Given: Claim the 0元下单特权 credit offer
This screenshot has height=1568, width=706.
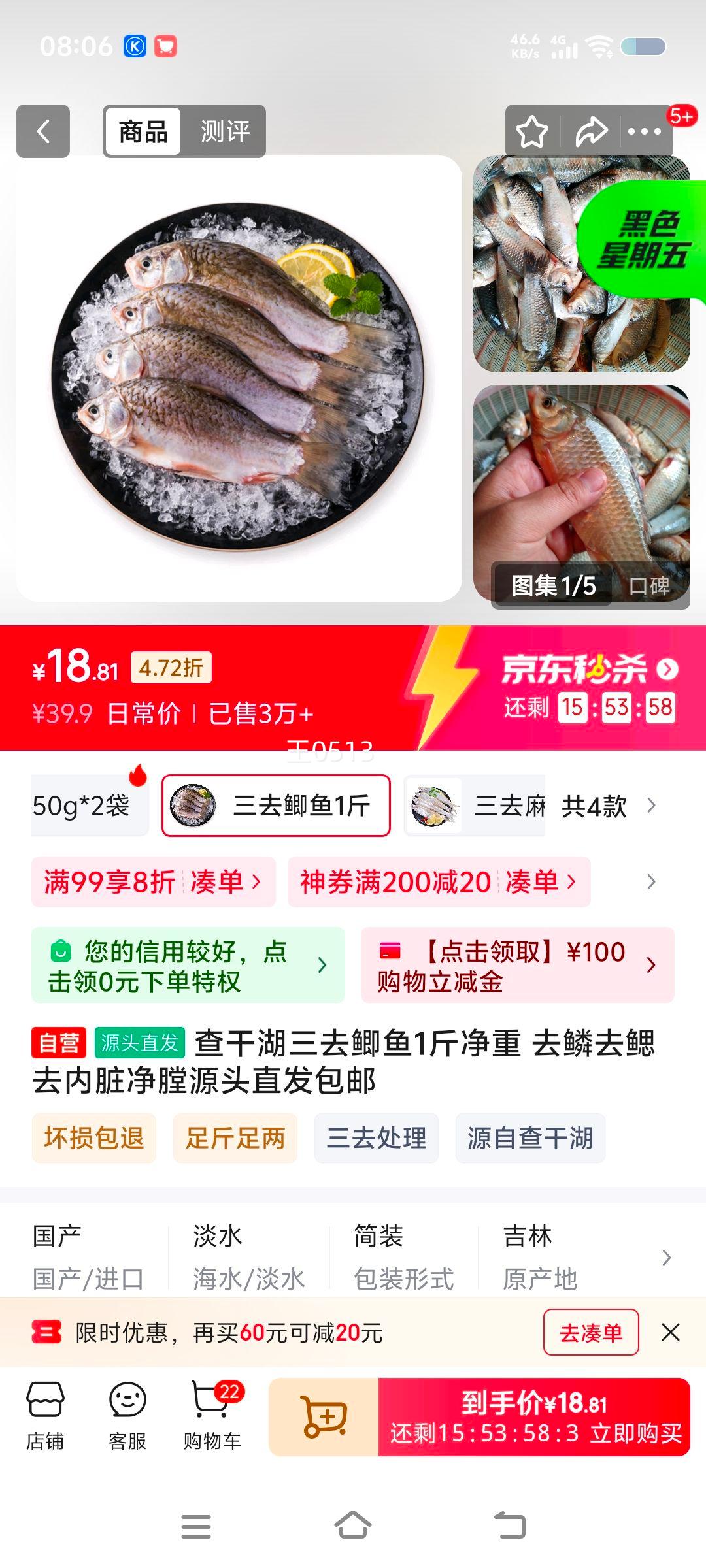Looking at the screenshot, I should (188, 966).
